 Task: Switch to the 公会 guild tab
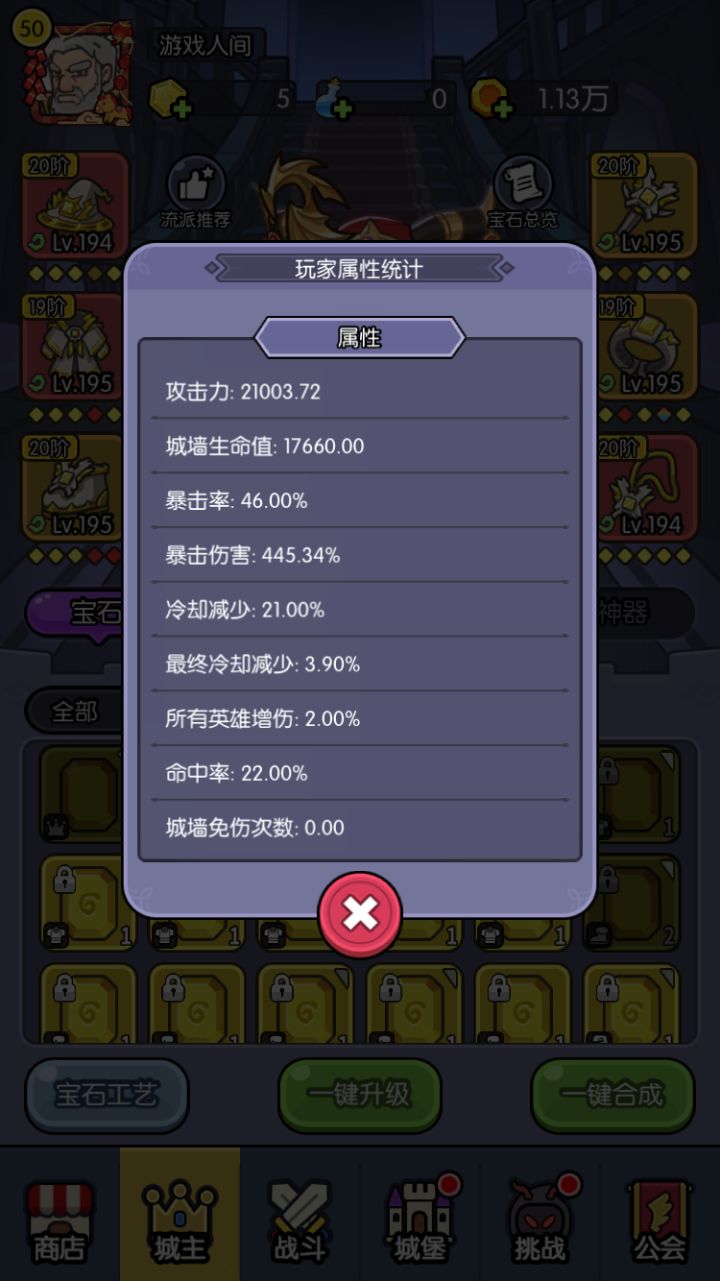[659, 1215]
